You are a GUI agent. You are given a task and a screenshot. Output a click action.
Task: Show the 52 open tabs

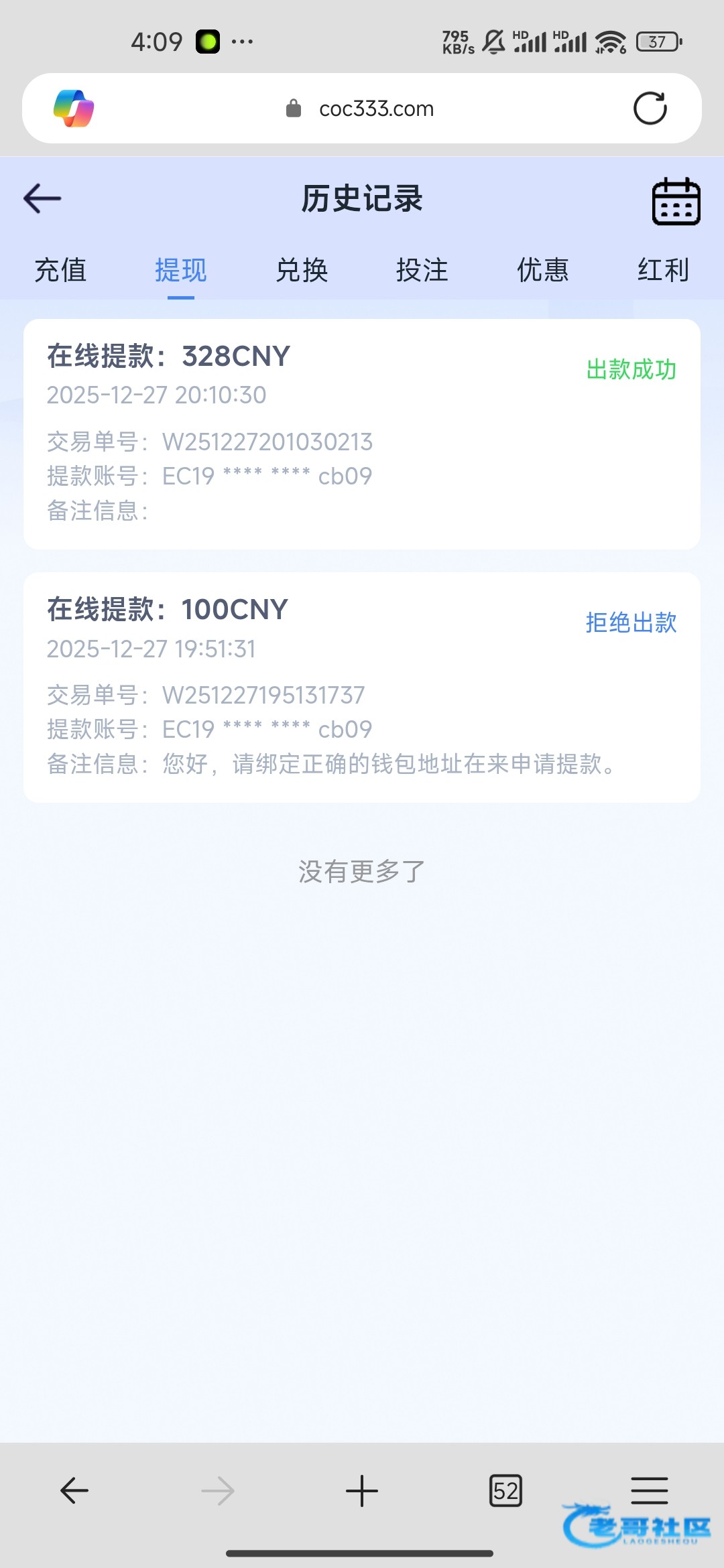click(505, 1491)
